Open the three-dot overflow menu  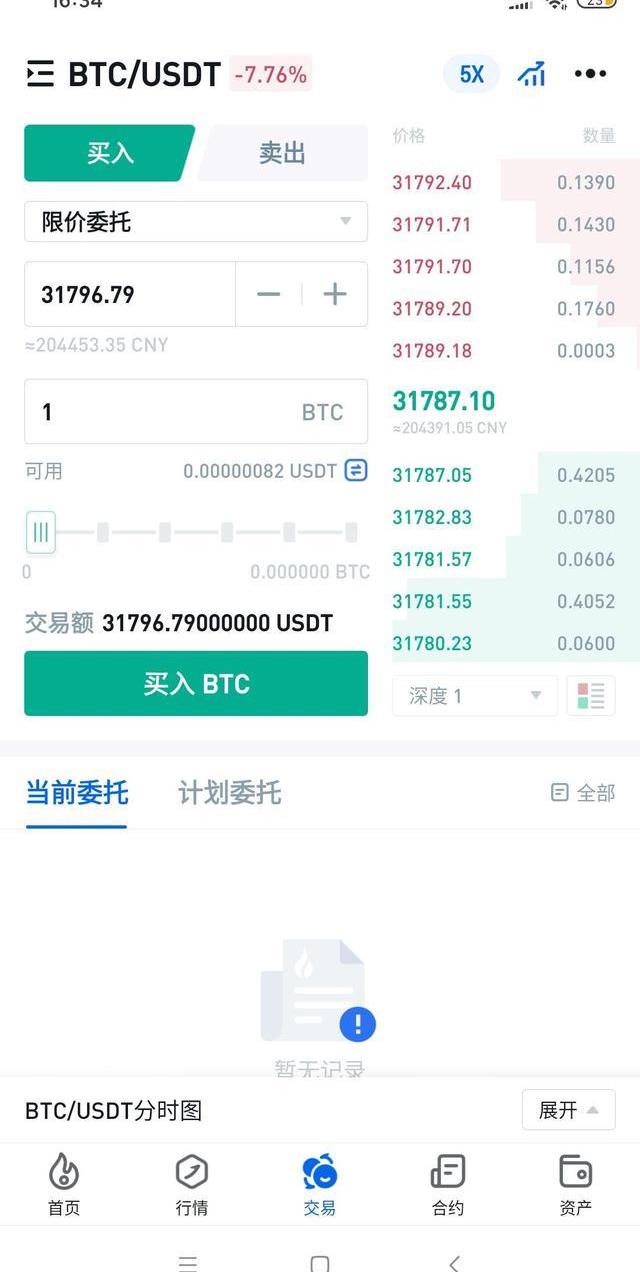click(590, 74)
